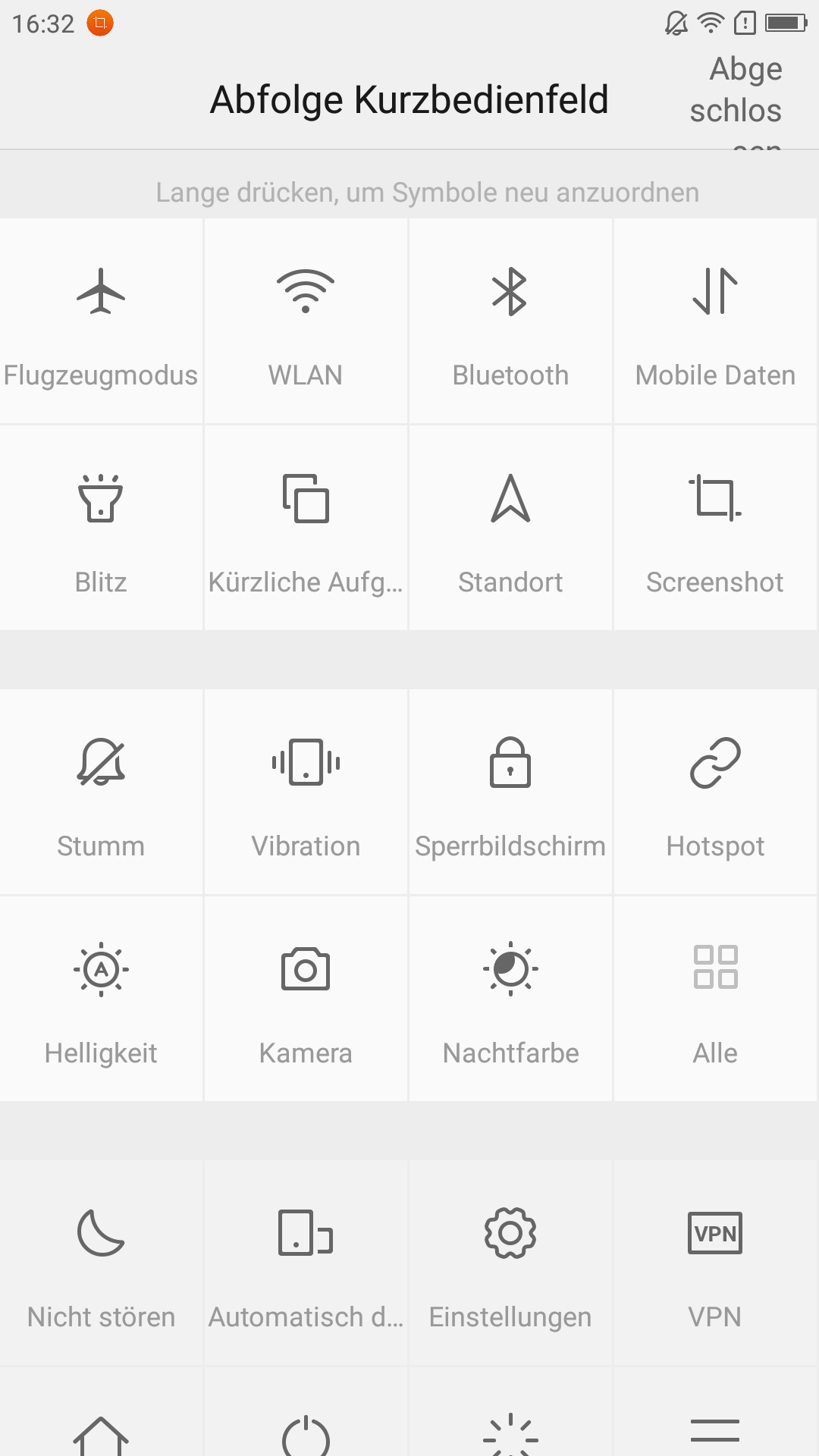Select the Blitz flashlight tile
This screenshot has width=819, height=1456.
coord(101,528)
